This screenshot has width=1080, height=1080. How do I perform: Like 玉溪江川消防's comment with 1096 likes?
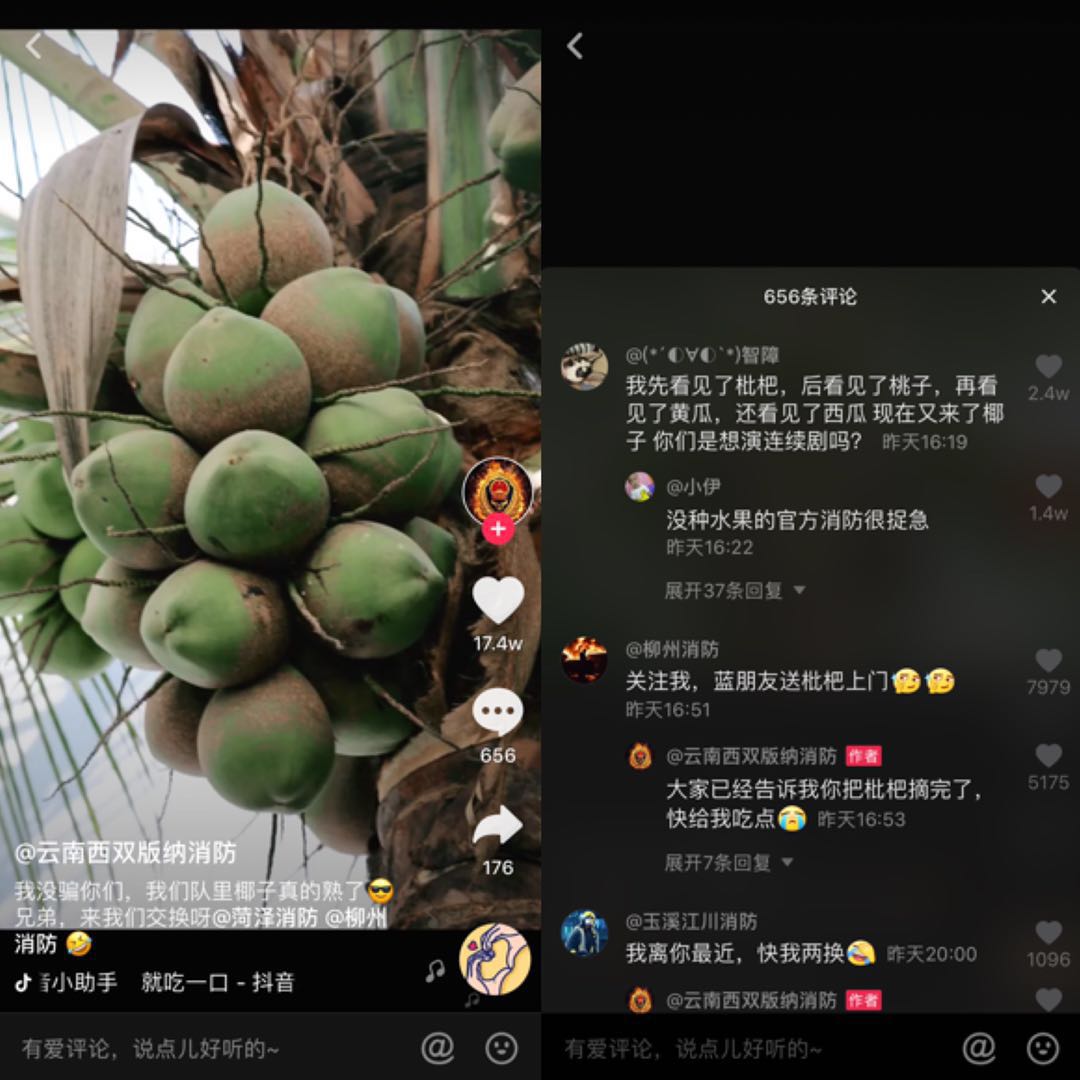click(1048, 933)
